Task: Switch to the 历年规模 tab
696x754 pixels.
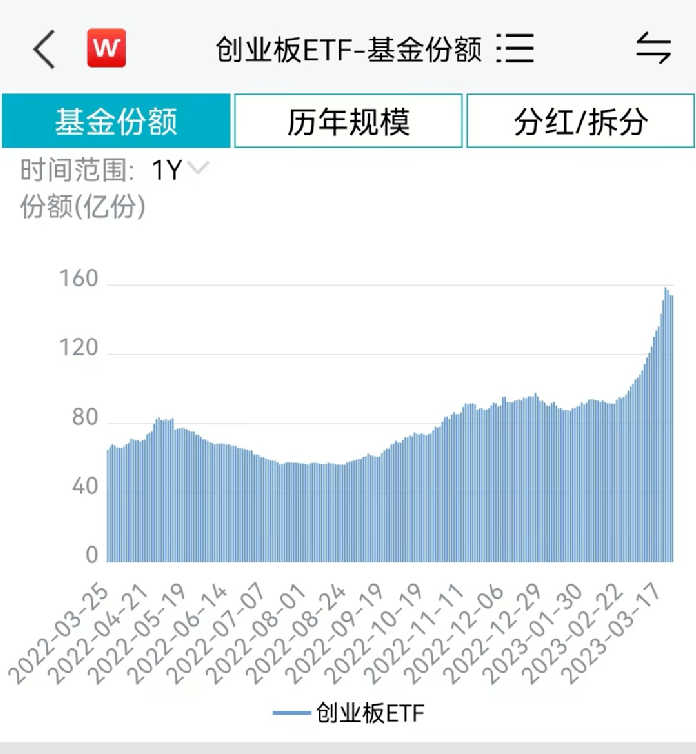Action: tap(348, 121)
